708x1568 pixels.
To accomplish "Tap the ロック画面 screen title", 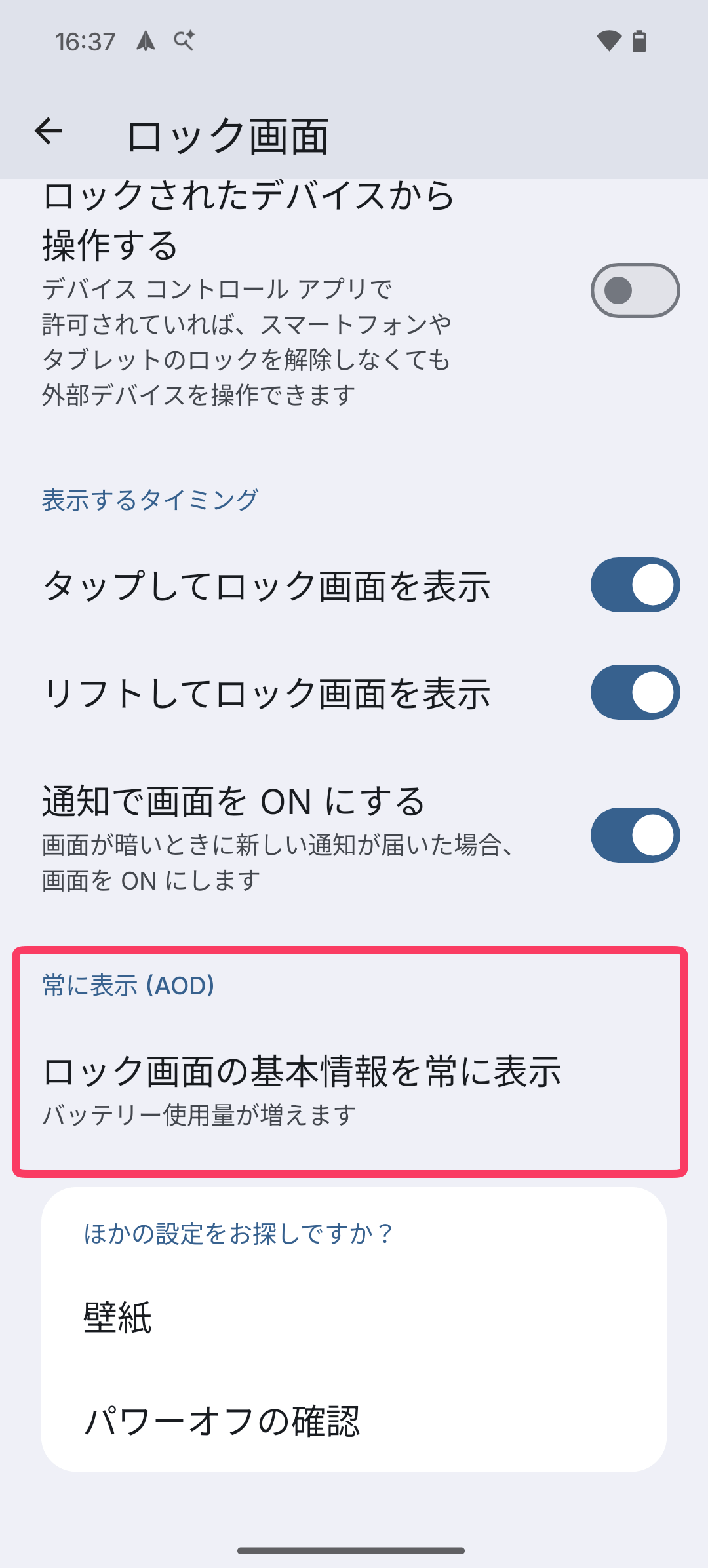I will pos(229,134).
